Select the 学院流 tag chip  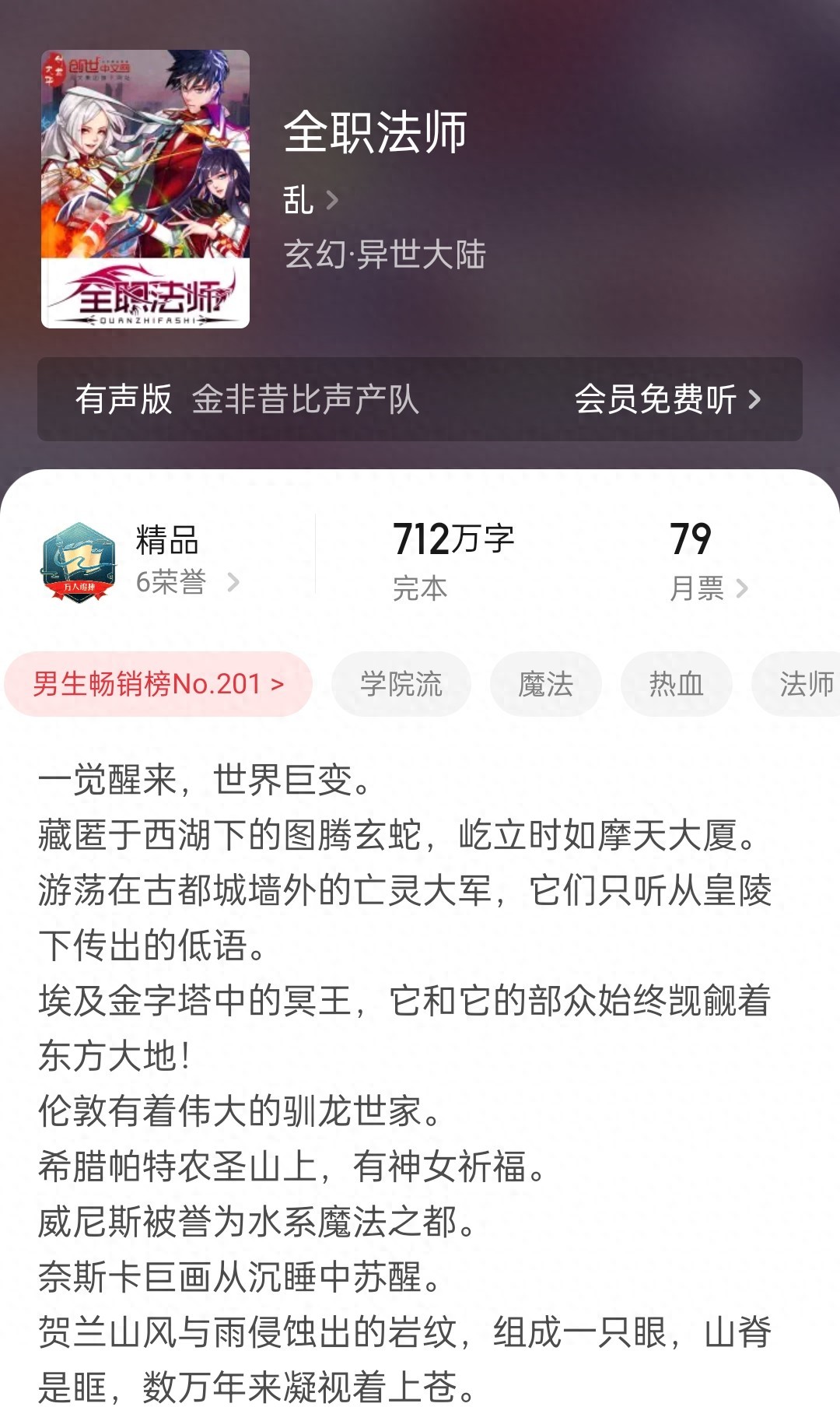tap(401, 684)
